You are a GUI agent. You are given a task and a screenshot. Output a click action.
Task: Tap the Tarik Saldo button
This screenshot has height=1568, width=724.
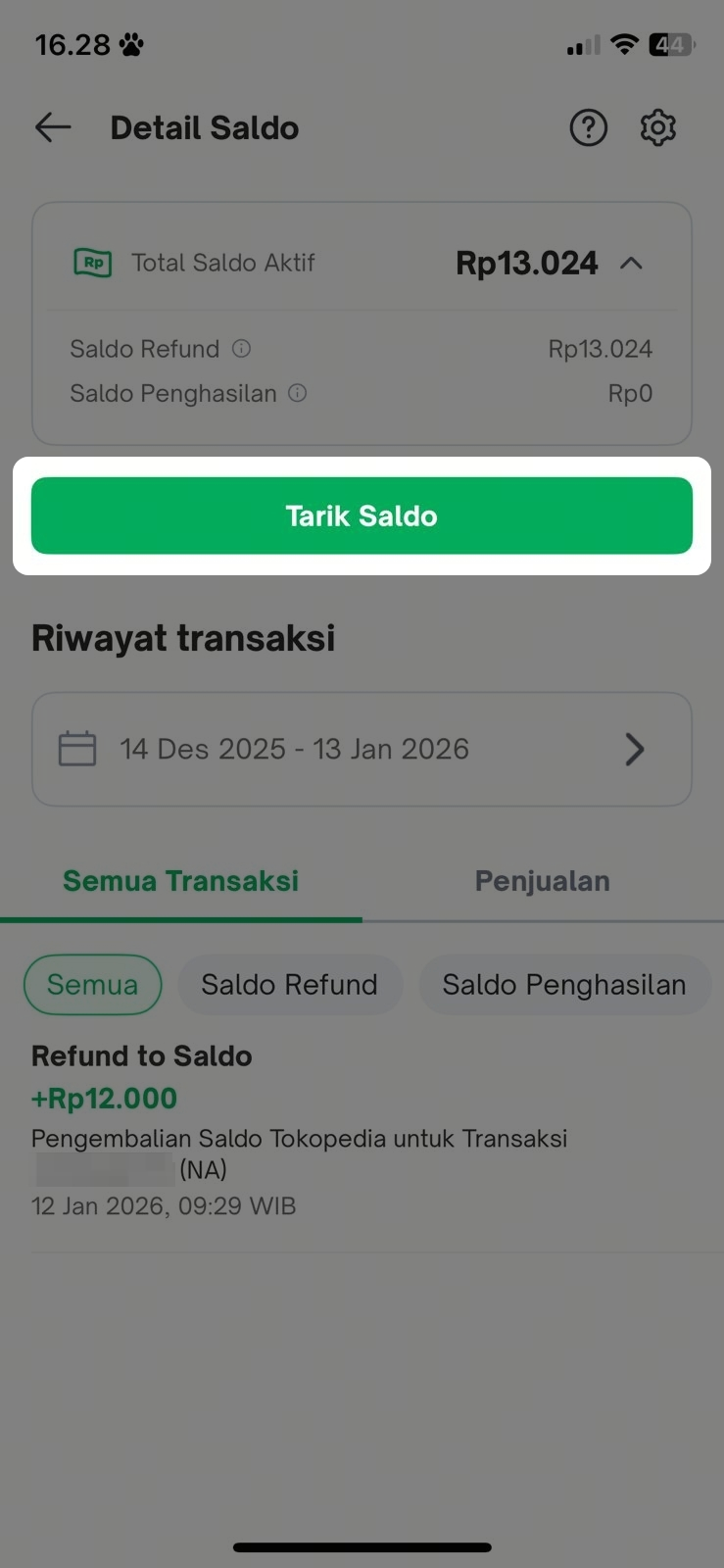click(362, 515)
